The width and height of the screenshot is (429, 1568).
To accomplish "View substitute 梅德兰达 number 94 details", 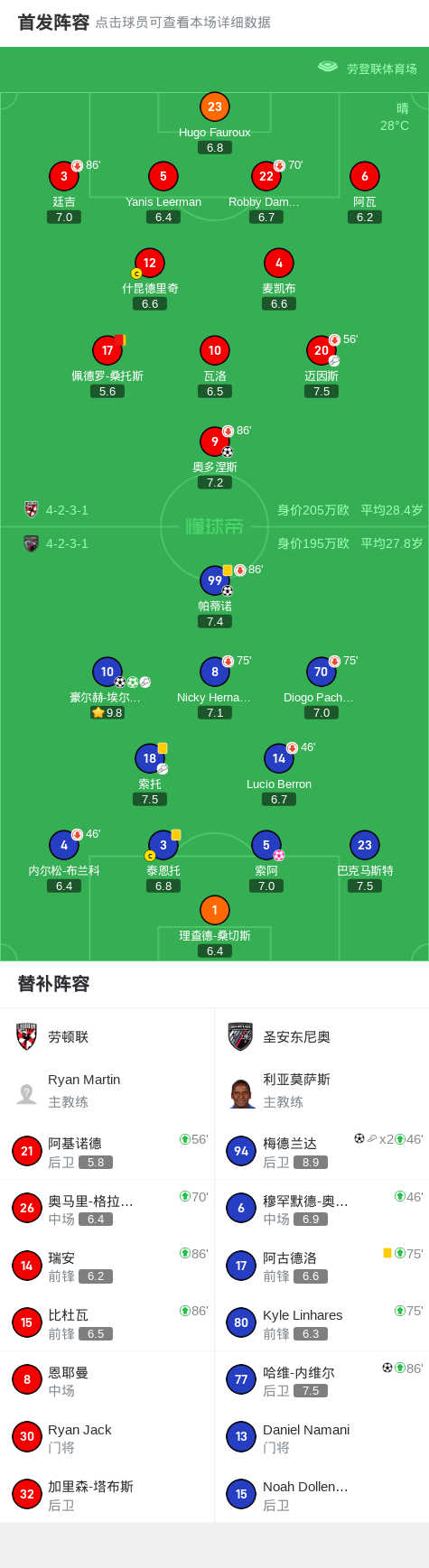I will pyautogui.click(x=322, y=1151).
